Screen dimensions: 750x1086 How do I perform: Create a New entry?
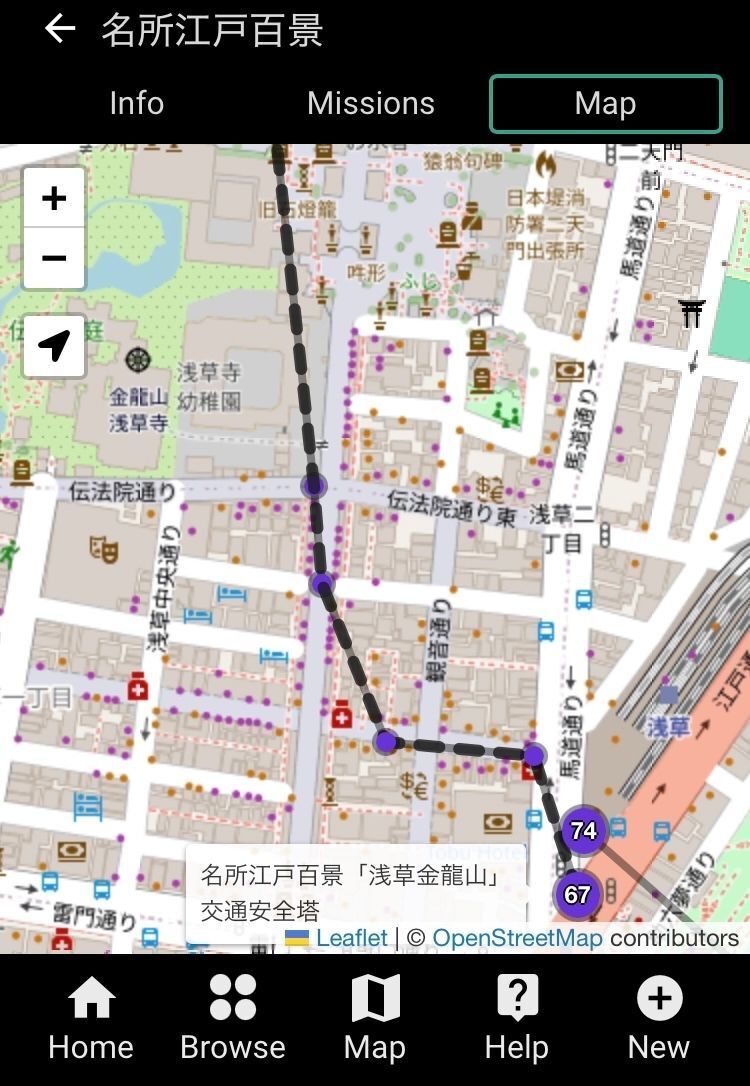coord(659,1018)
